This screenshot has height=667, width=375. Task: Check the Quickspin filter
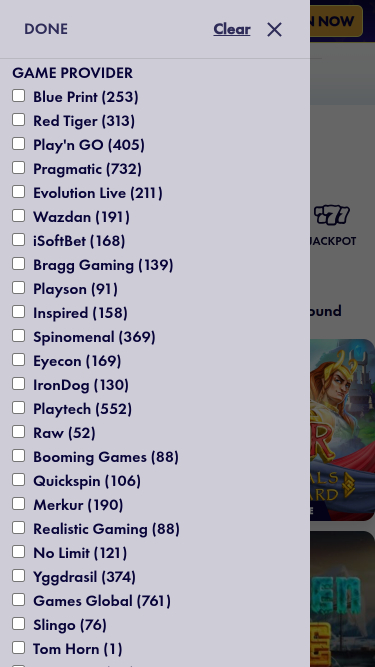19,480
